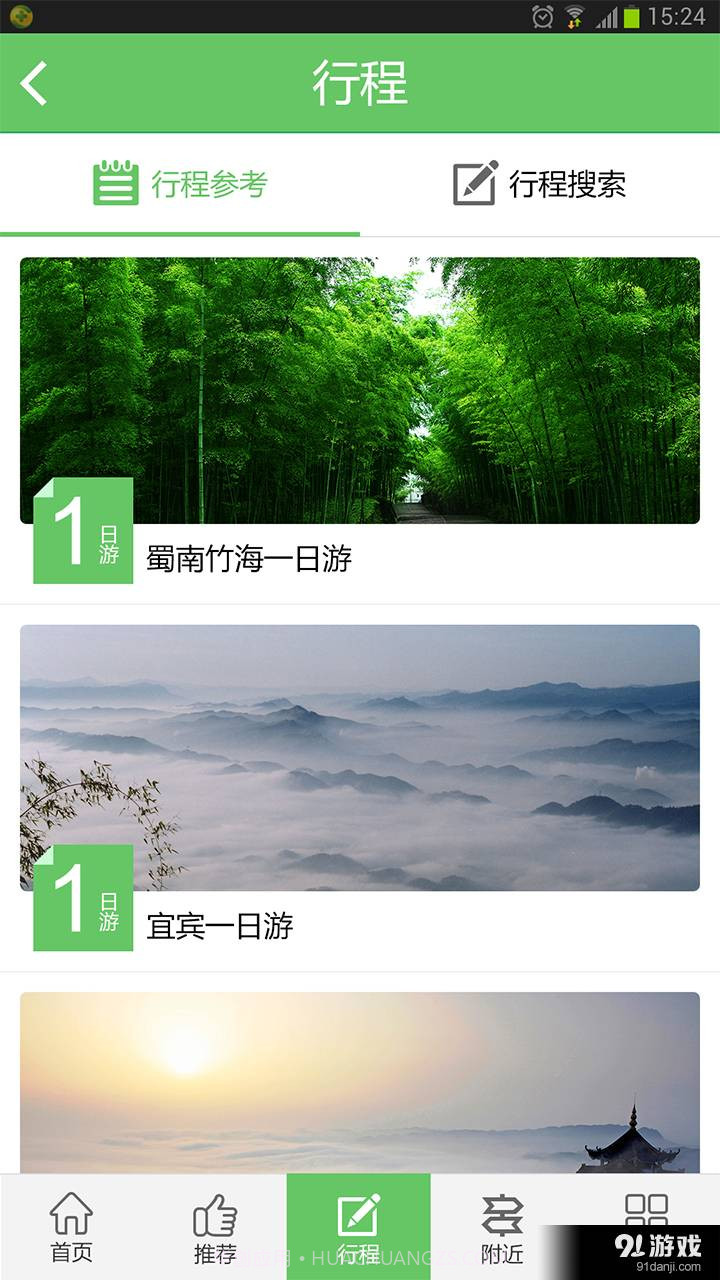The image size is (720, 1280).
Task: Switch to the 行程搜索 tab
Action: [x=540, y=184]
